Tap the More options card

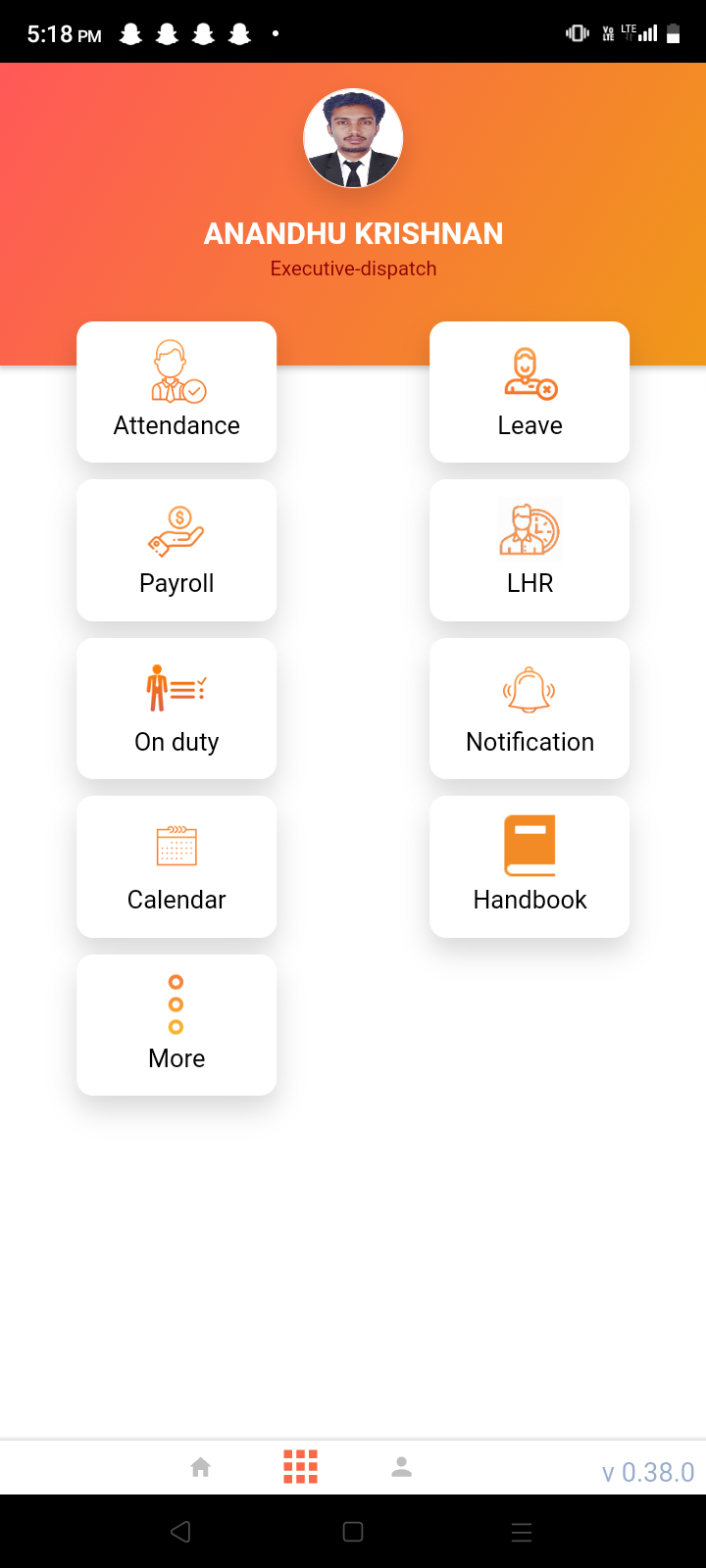[176, 1025]
